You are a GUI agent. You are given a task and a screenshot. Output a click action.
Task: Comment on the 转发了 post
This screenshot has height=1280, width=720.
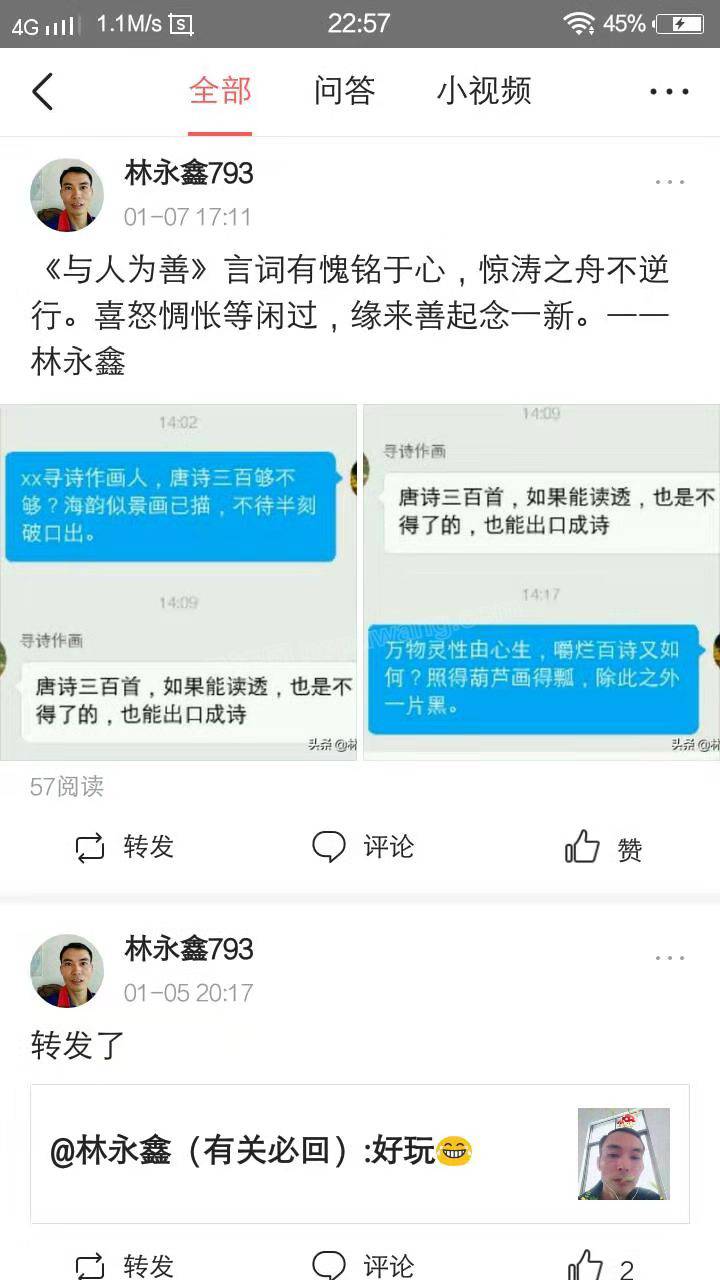(362, 1266)
